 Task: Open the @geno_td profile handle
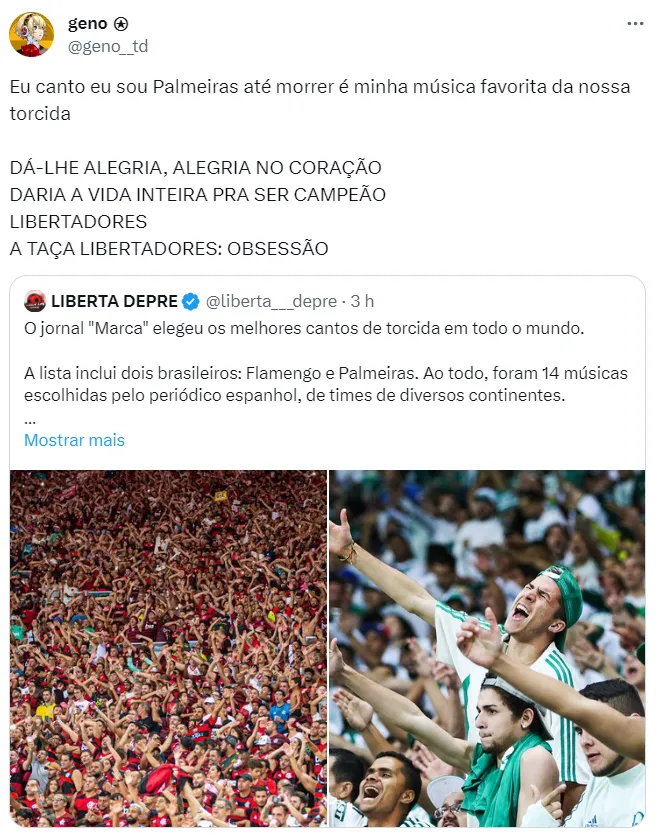(107, 46)
